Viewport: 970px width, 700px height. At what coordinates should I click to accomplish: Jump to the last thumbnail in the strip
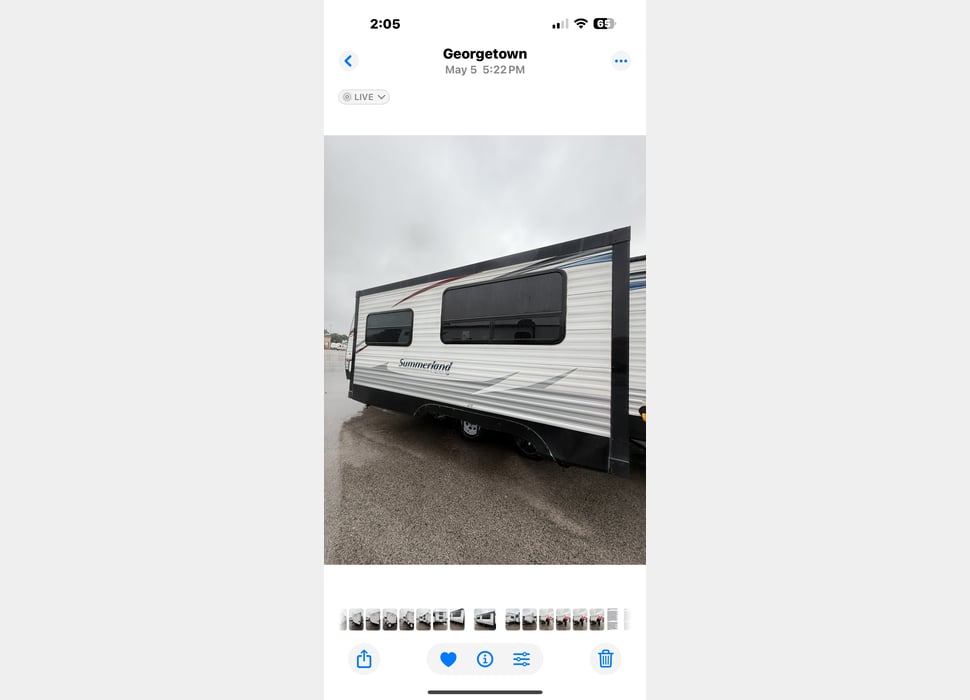(x=627, y=620)
